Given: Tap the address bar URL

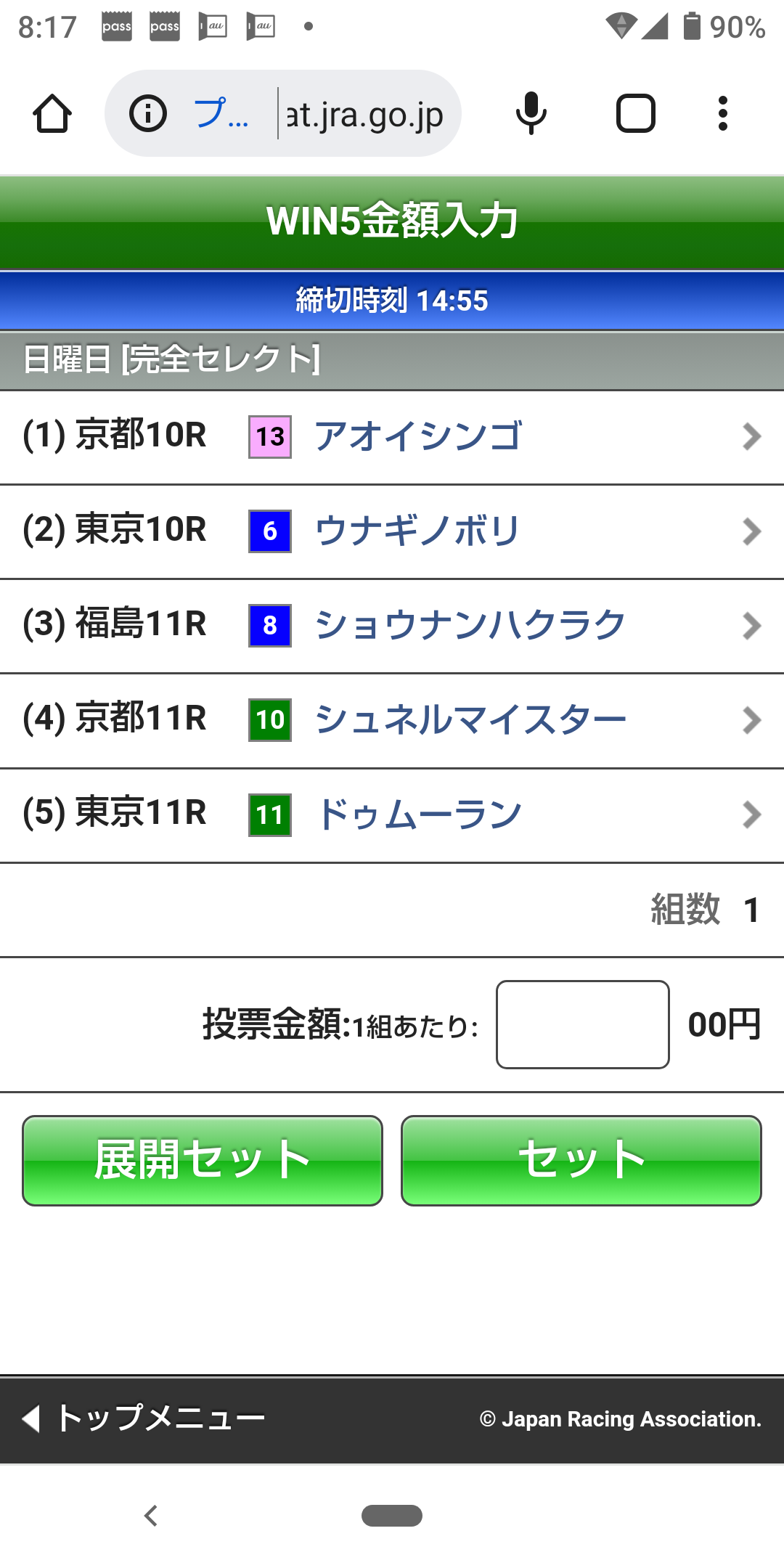Looking at the screenshot, I should (363, 114).
